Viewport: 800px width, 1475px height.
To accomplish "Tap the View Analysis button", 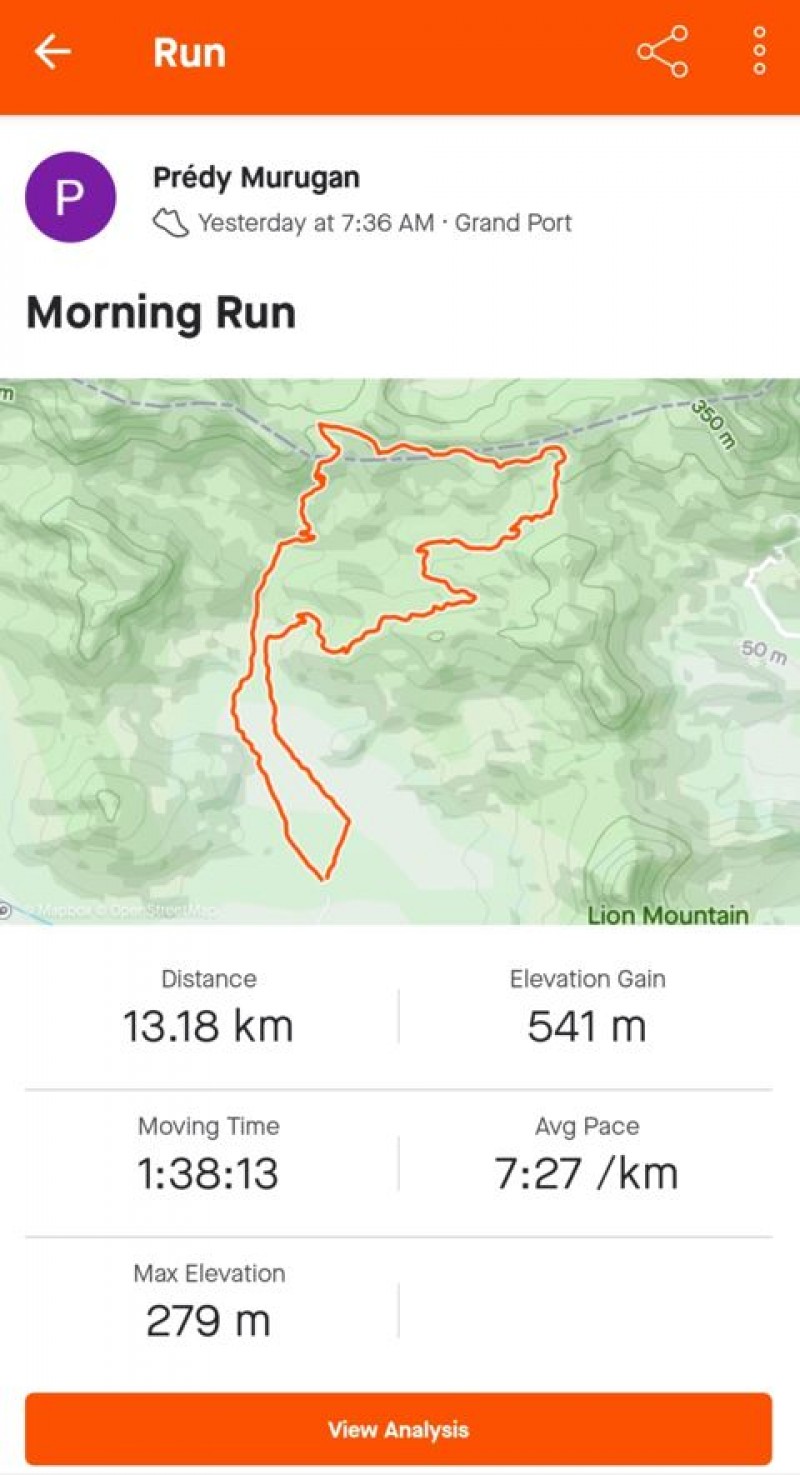I will (398, 1429).
